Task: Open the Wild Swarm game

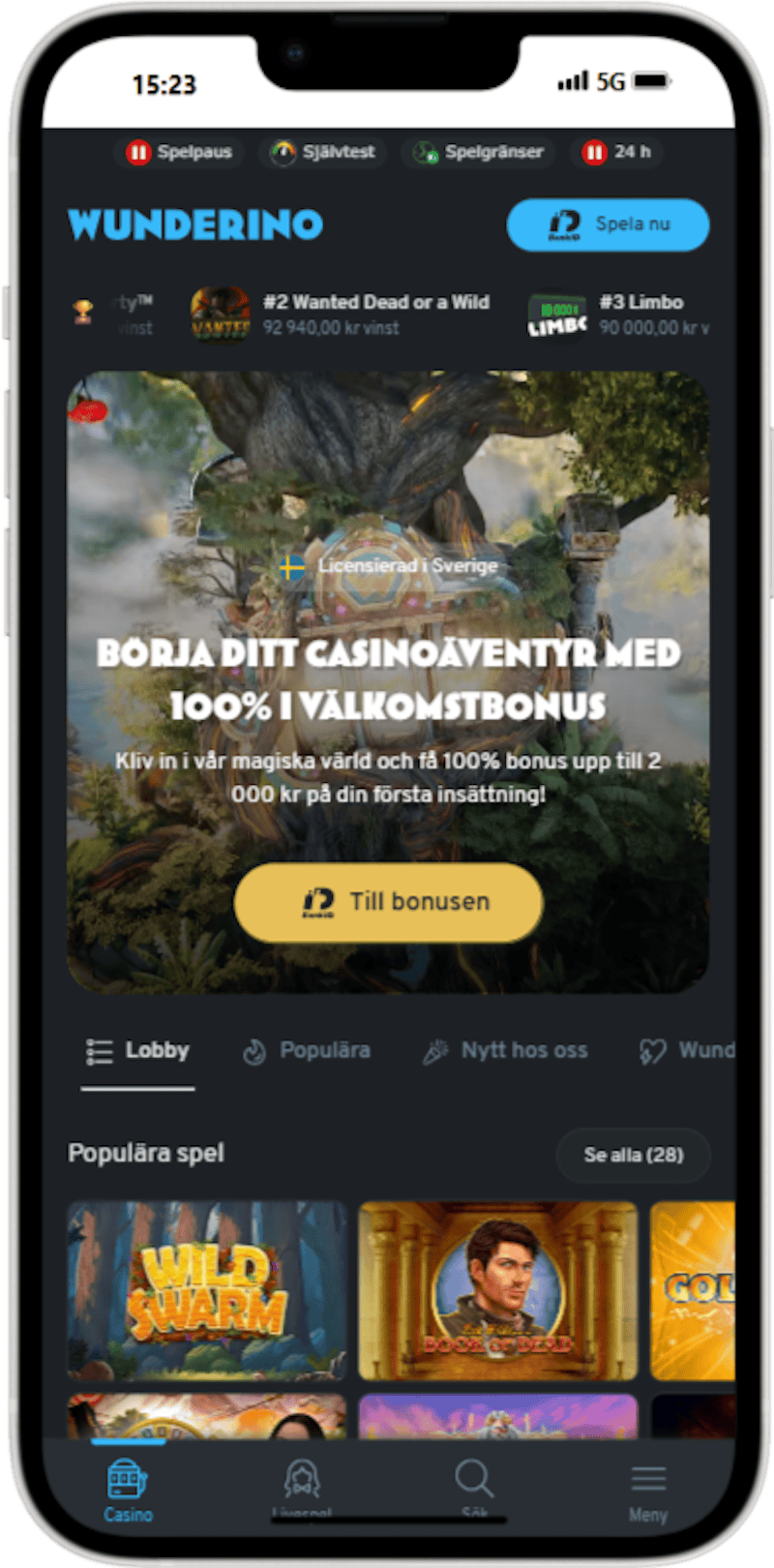Action: (x=207, y=1290)
